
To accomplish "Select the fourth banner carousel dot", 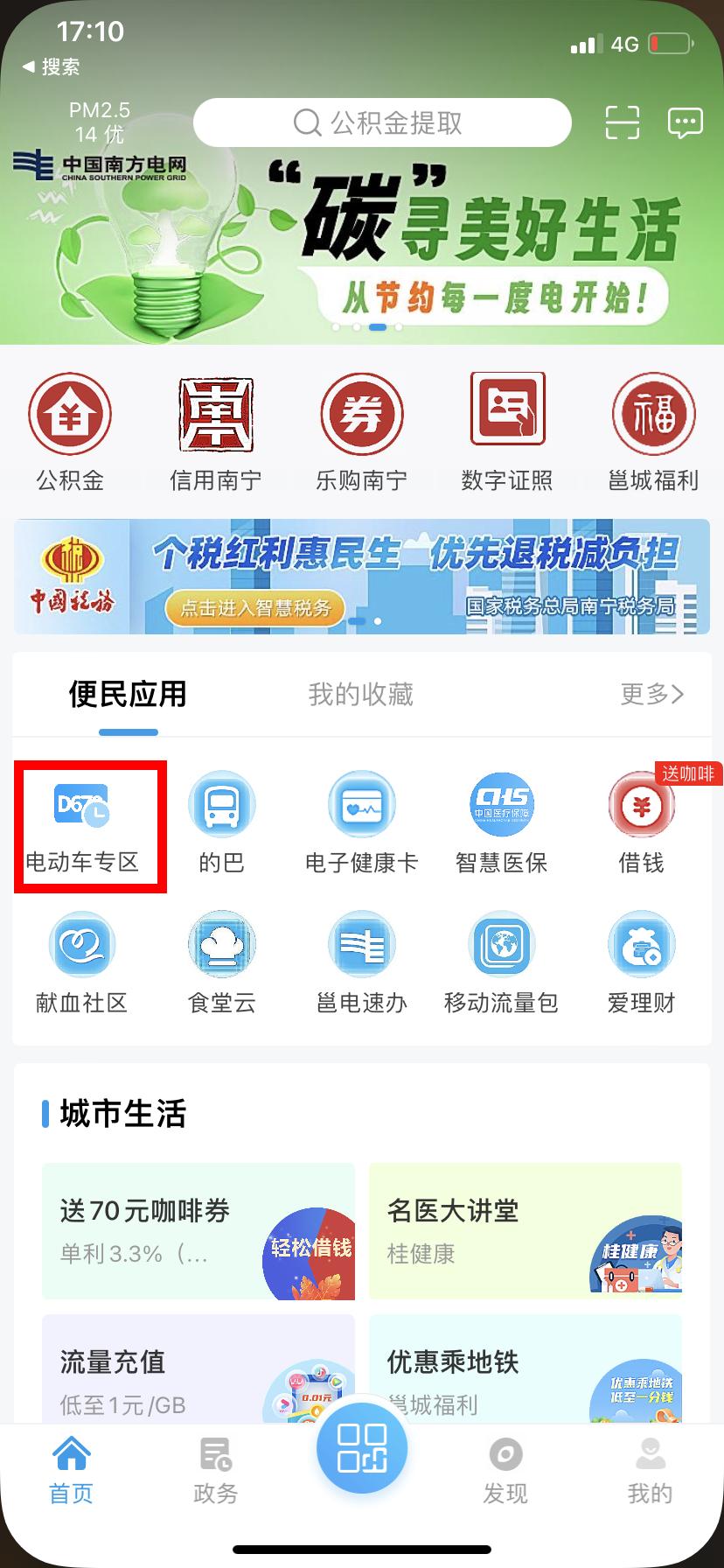I will pyautogui.click(x=398, y=327).
